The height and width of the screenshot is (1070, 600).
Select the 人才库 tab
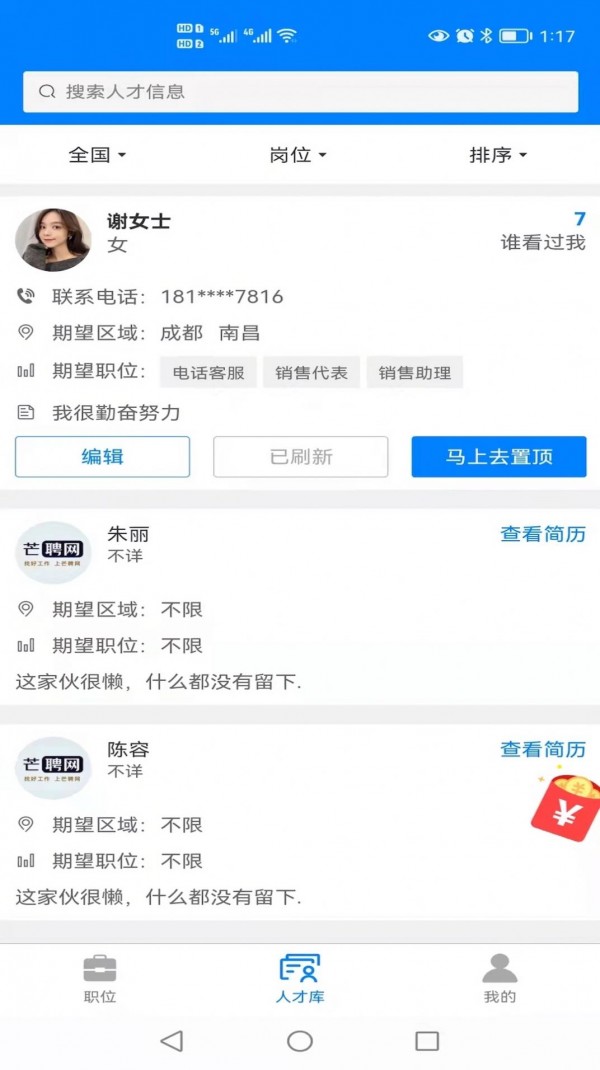pyautogui.click(x=300, y=979)
